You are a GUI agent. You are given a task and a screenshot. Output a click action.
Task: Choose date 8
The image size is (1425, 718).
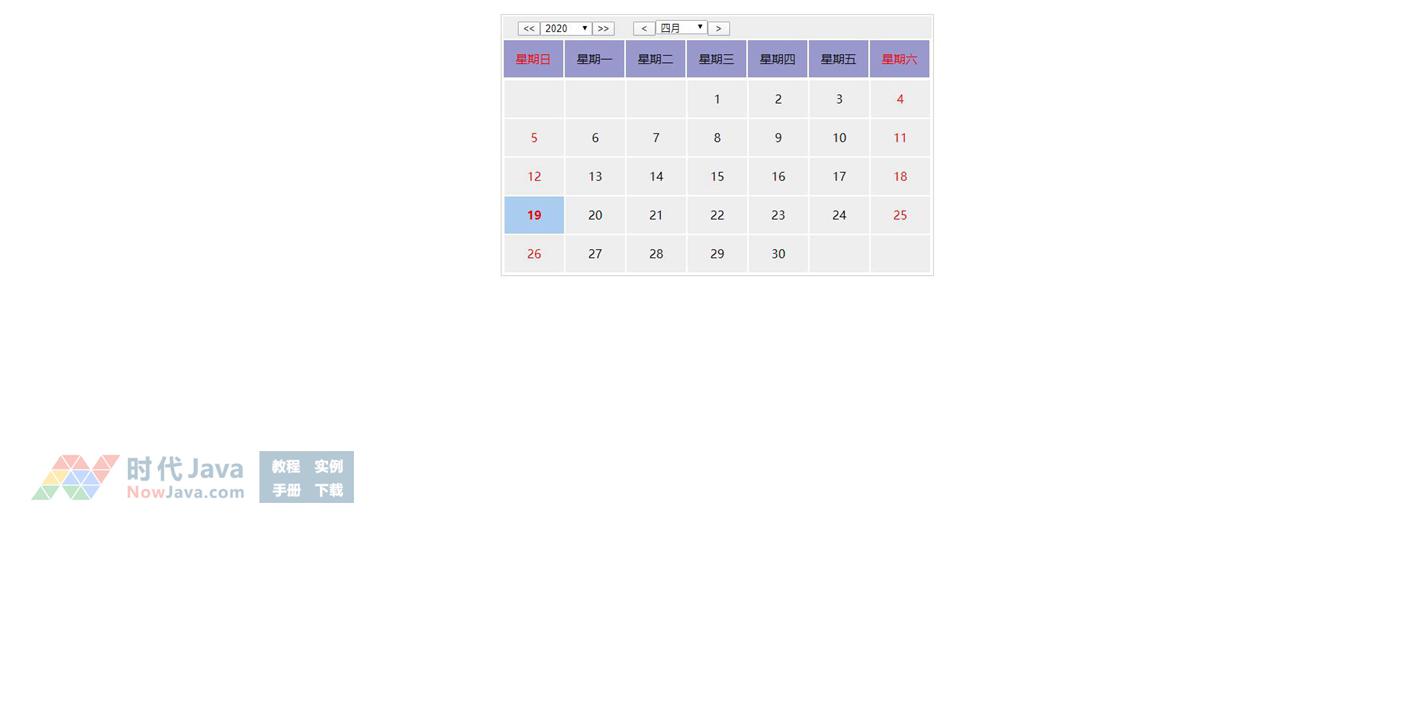pos(717,138)
